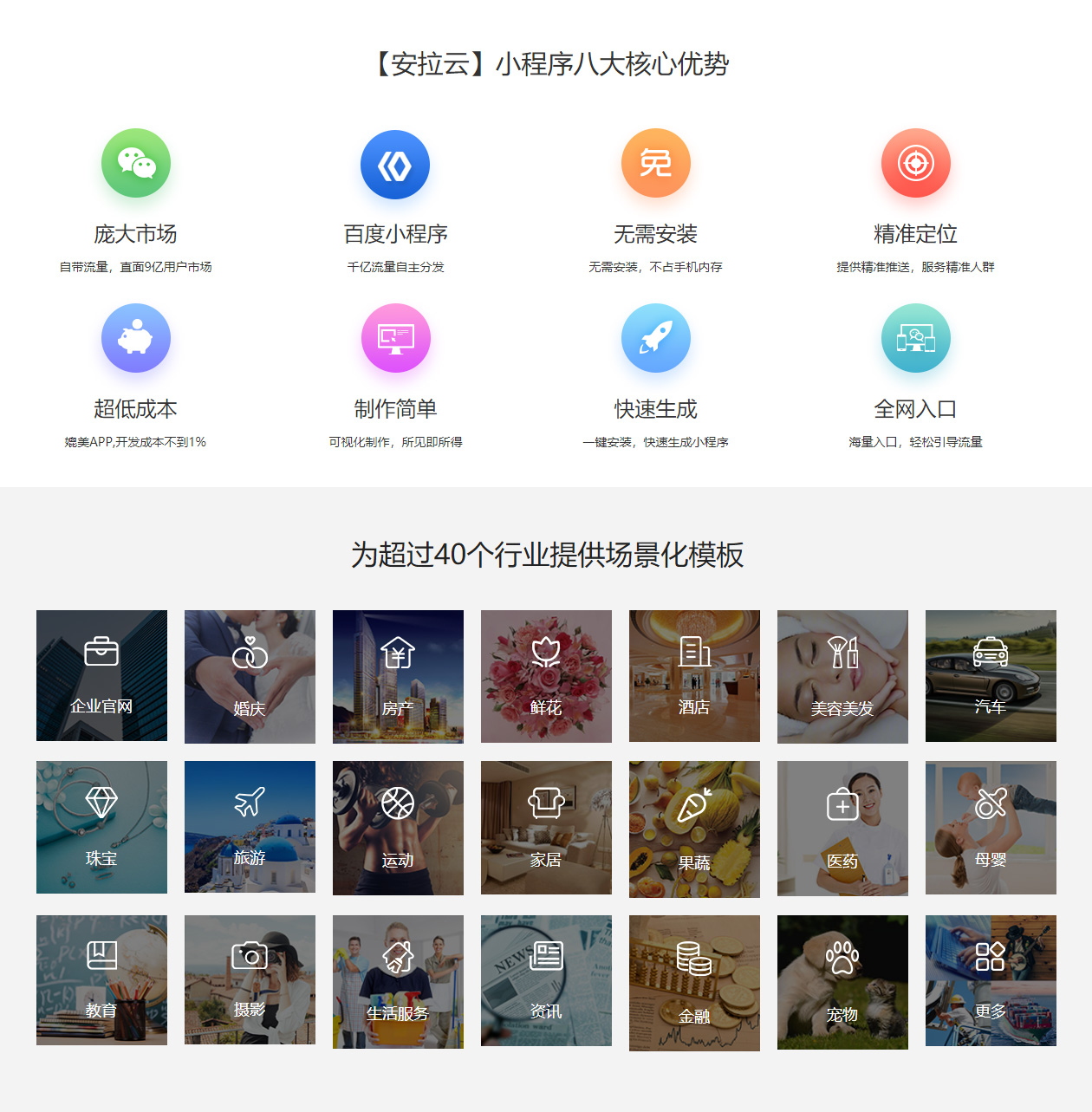The height and width of the screenshot is (1112, 1092).
Task: Select the 美容美发 template
Action: point(842,677)
